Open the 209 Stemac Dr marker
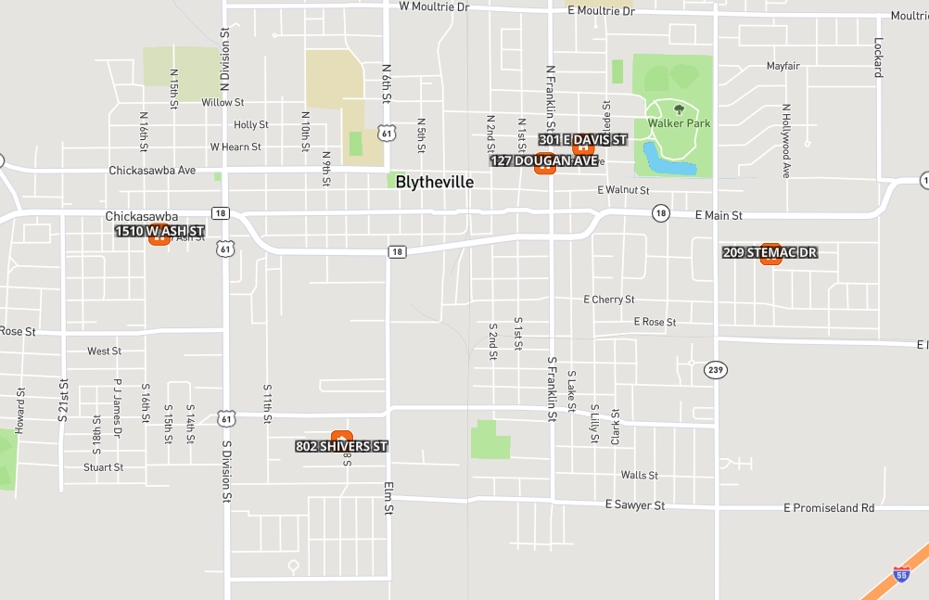The image size is (929, 600). coord(770,253)
